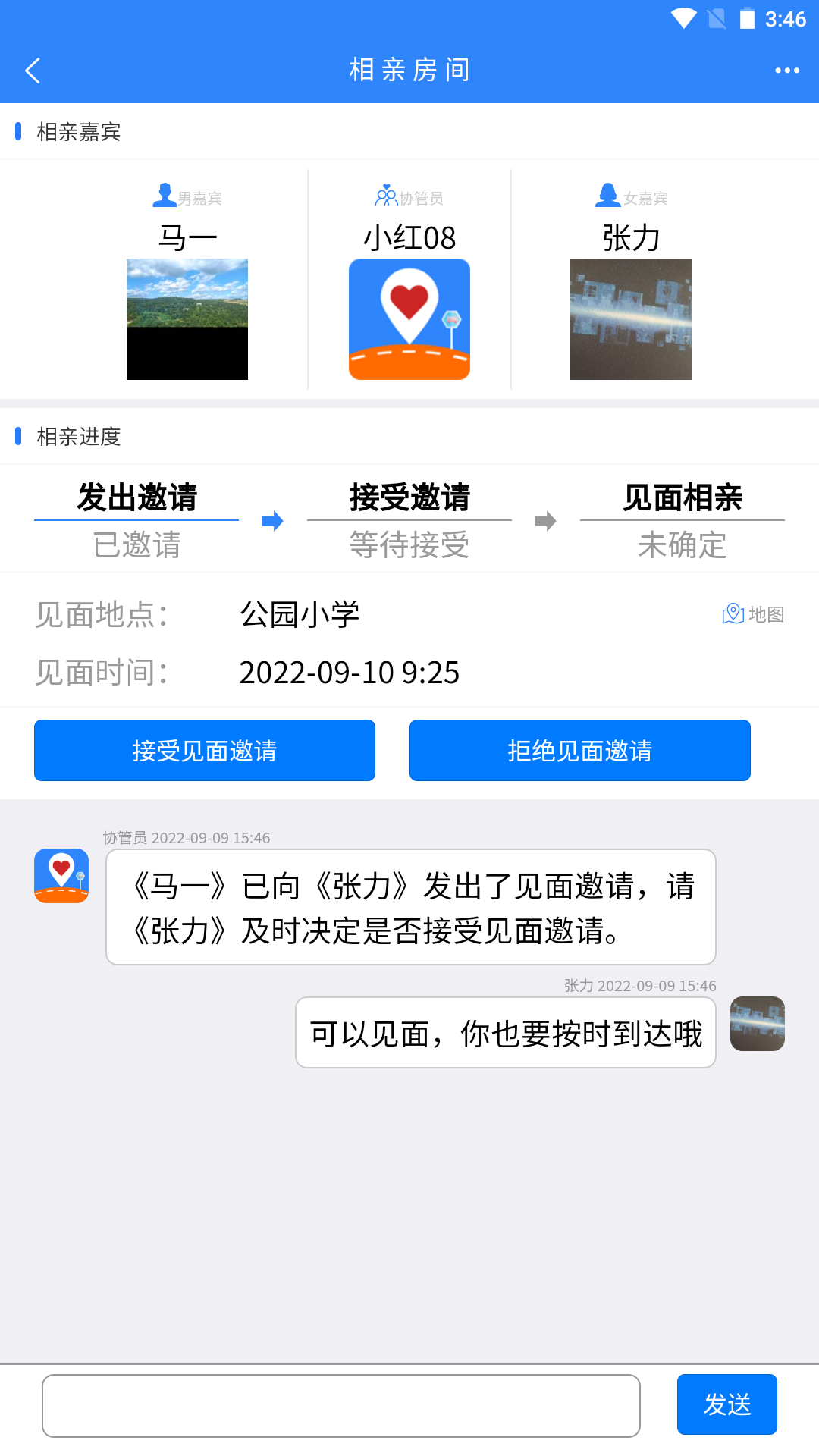Select the 见面相亲 progress step
This screenshot has height=1456, width=819.
(x=683, y=498)
